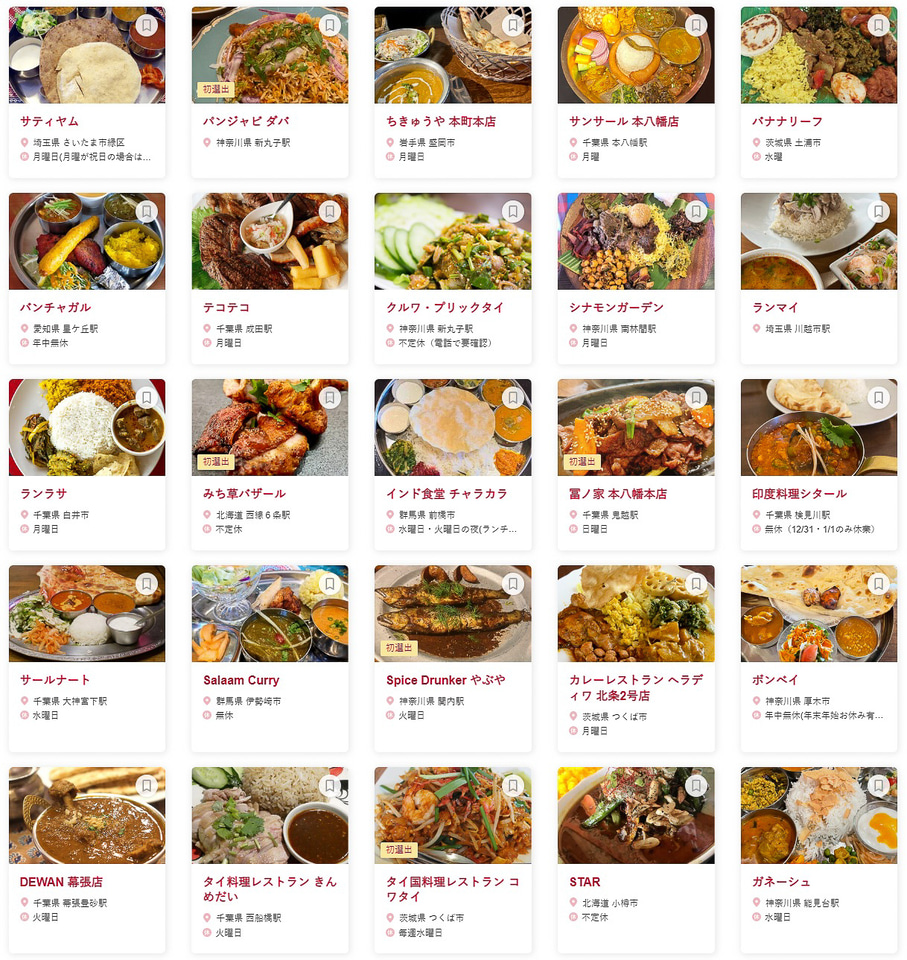
Task: Save 印度料理シタール to bookmarks
Action: point(878,398)
